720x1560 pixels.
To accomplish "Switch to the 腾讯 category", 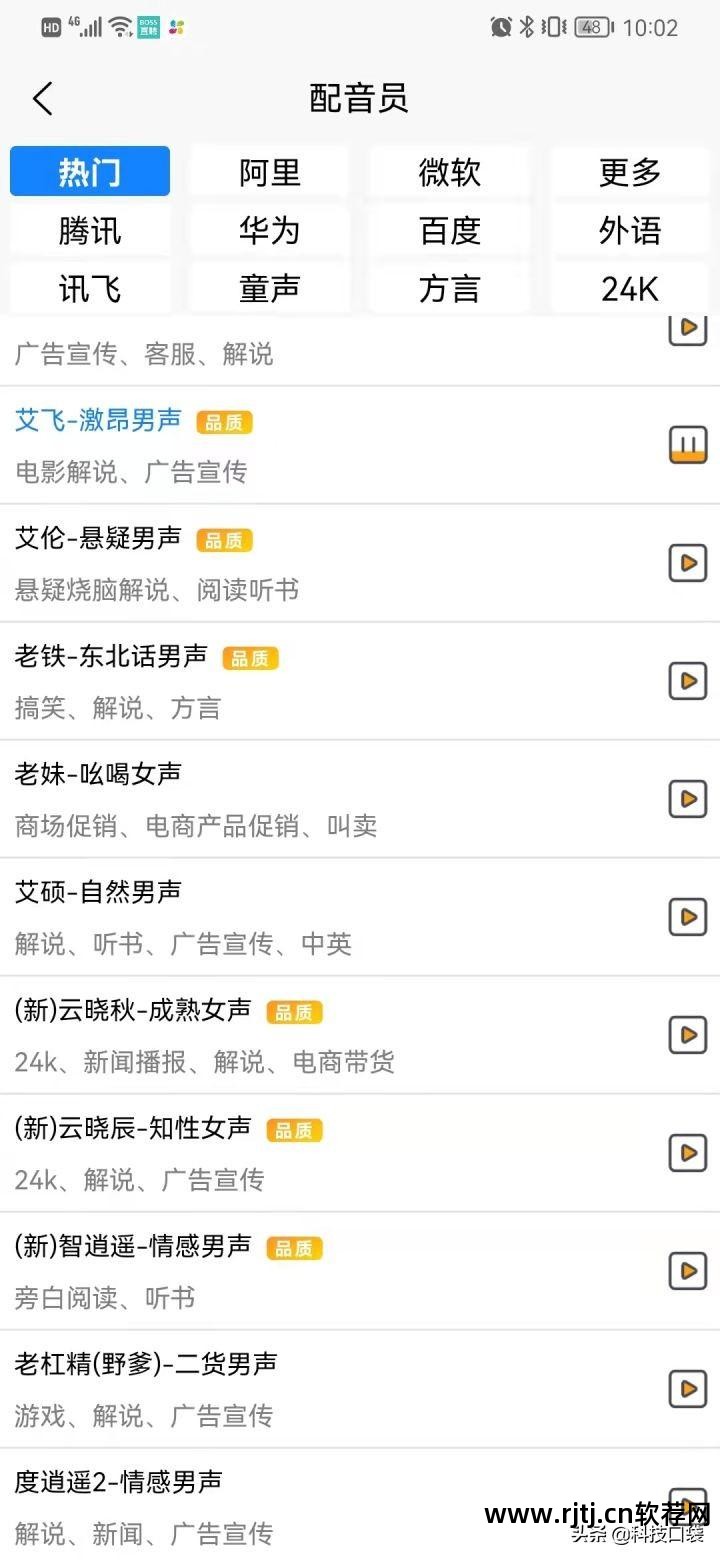I will [x=90, y=231].
